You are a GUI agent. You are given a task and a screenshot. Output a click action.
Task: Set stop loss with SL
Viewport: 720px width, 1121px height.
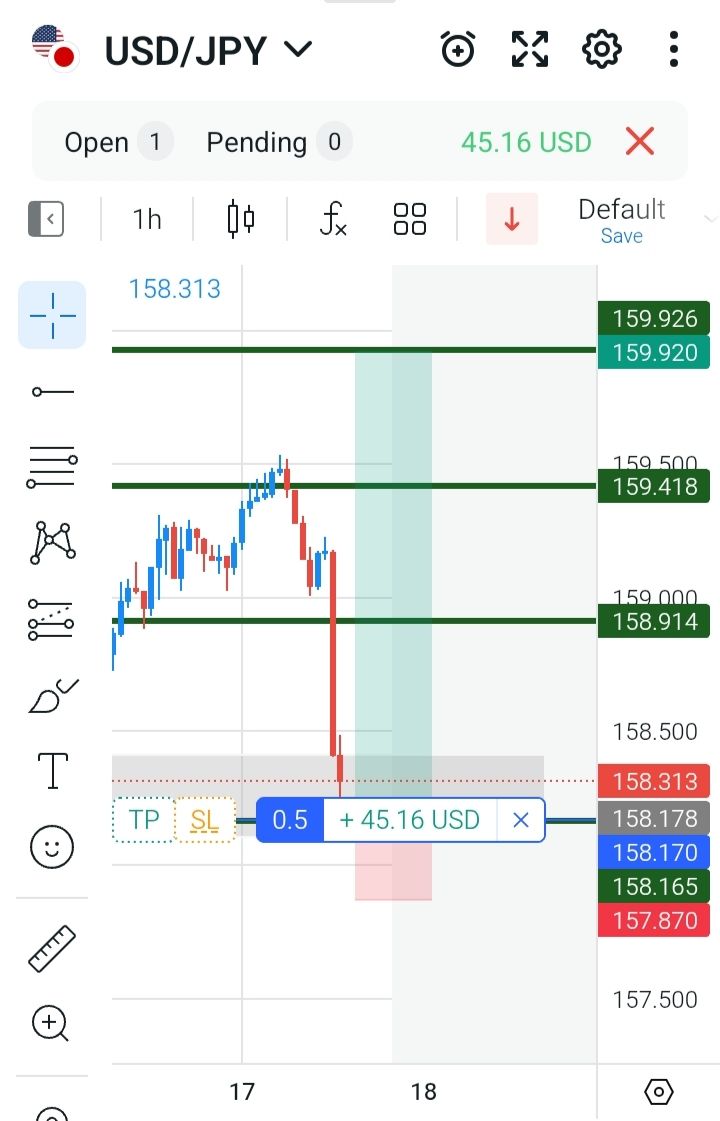point(204,820)
